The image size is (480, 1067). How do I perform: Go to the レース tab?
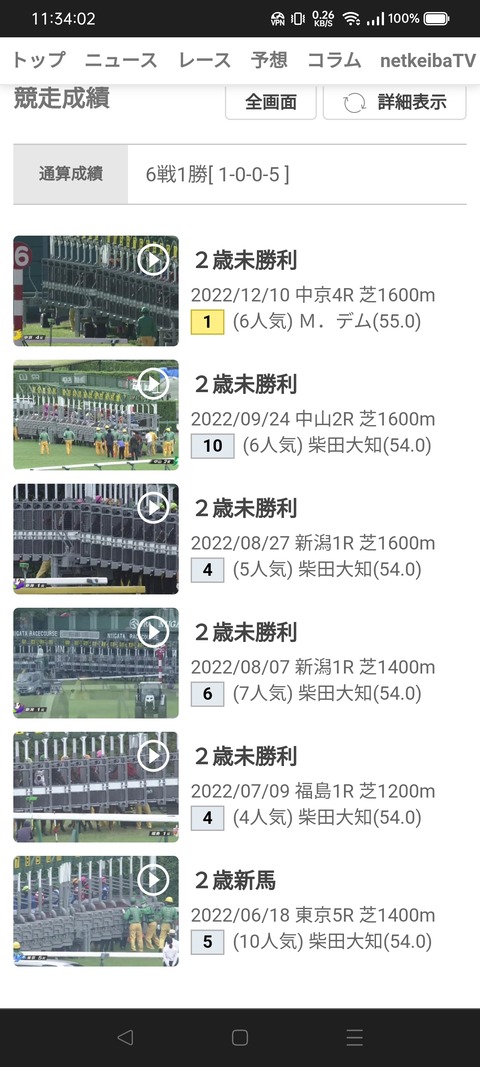point(204,60)
